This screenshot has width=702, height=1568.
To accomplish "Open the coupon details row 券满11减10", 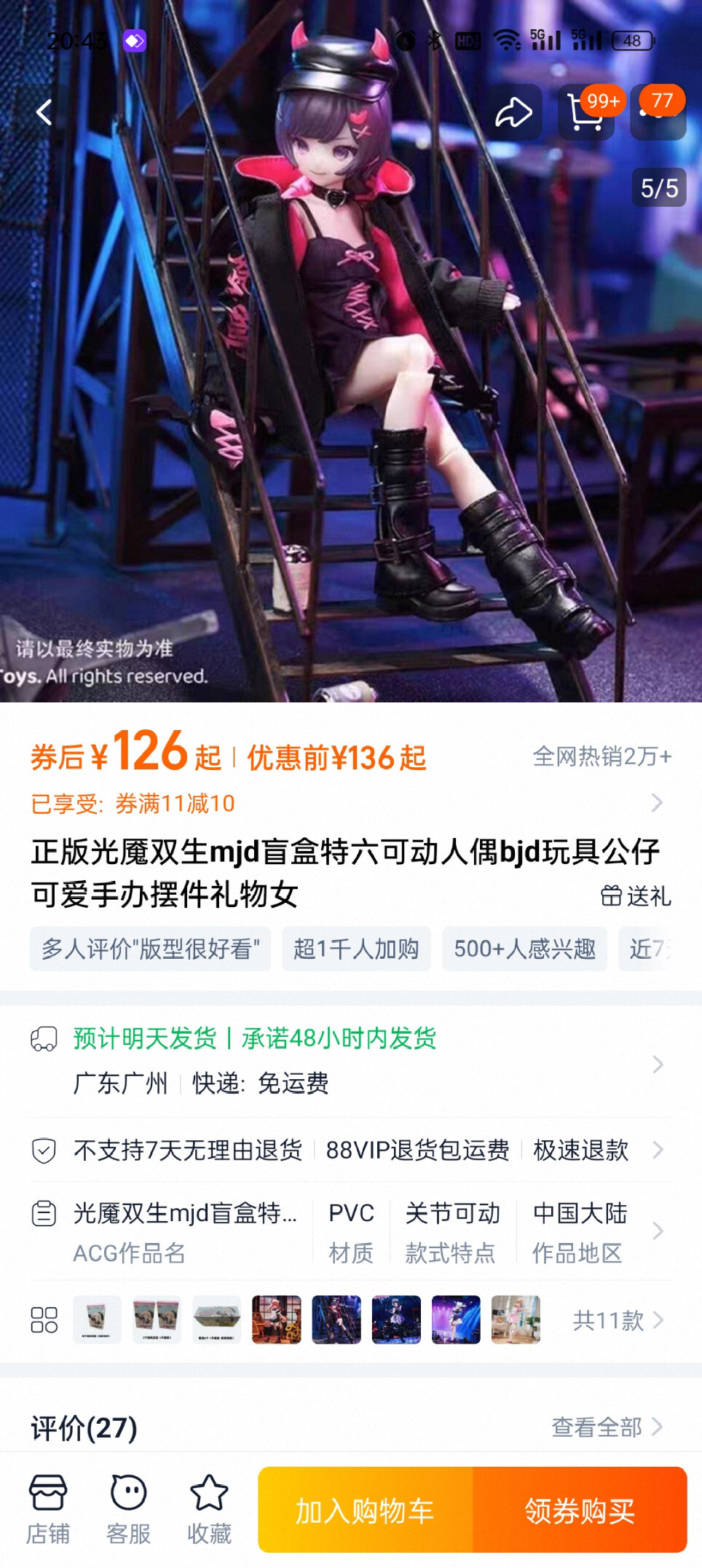I will pyautogui.click(x=350, y=803).
